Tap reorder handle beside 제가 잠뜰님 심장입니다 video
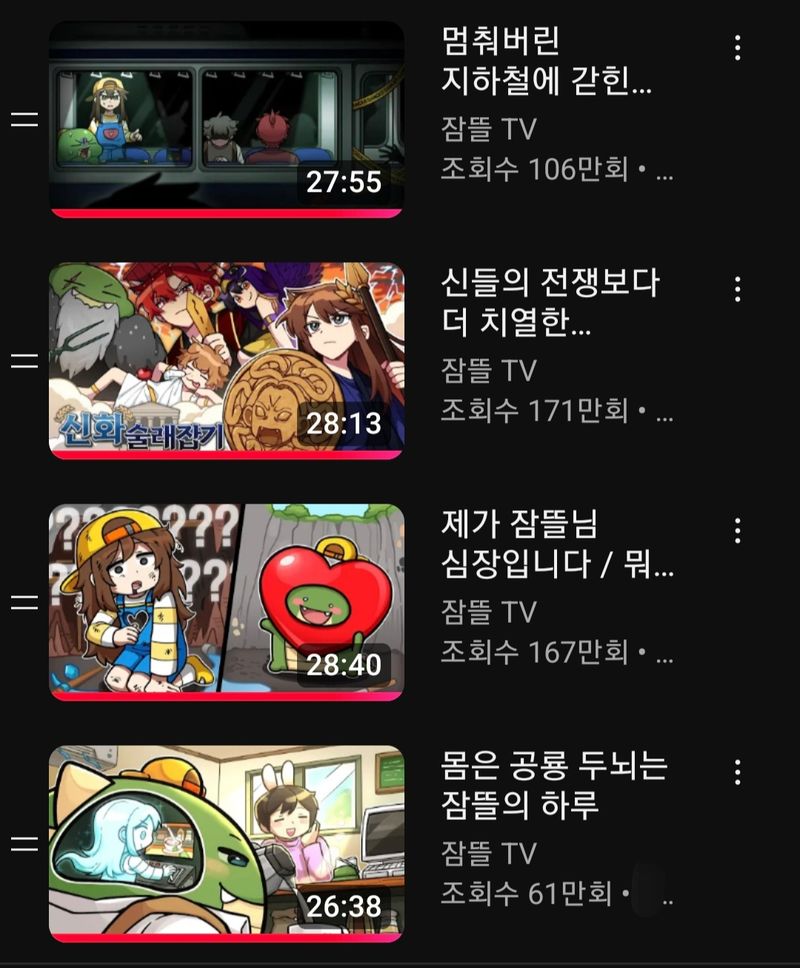The image size is (800, 968). [24, 602]
